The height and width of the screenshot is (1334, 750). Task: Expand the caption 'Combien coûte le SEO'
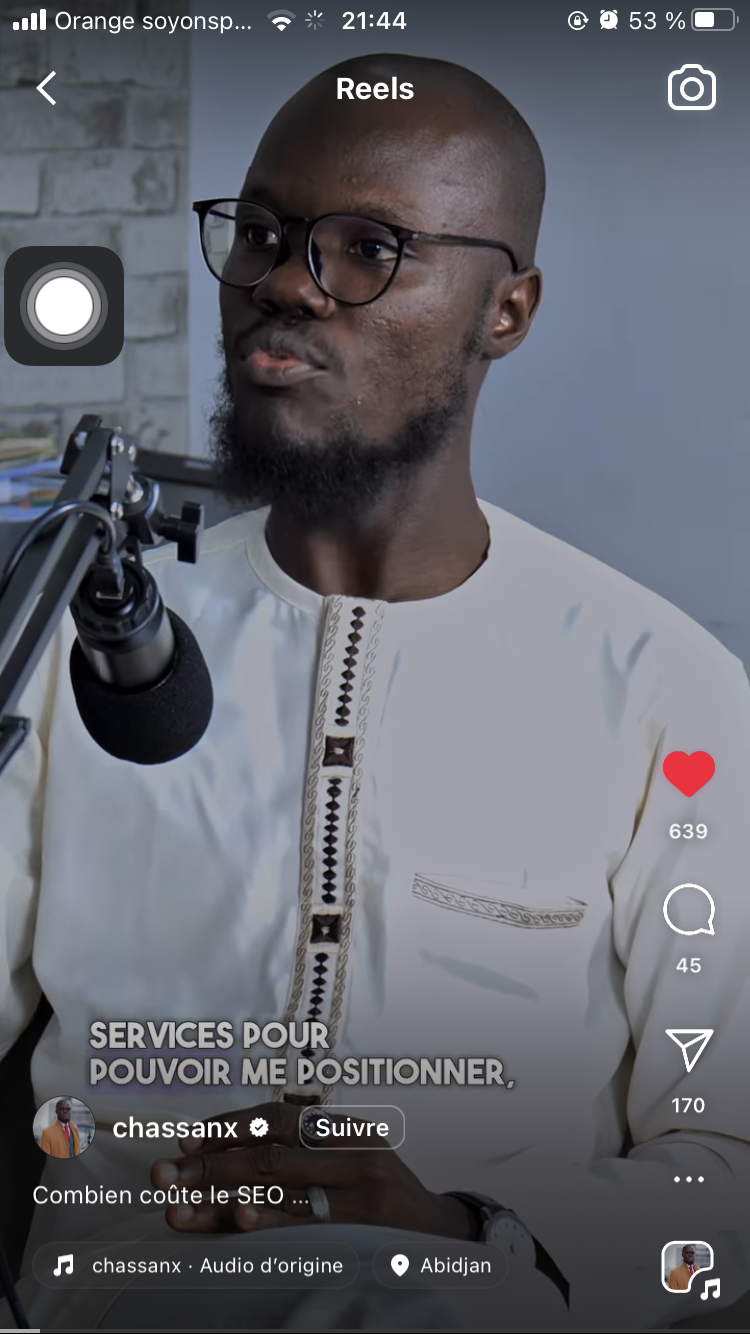tap(171, 1195)
